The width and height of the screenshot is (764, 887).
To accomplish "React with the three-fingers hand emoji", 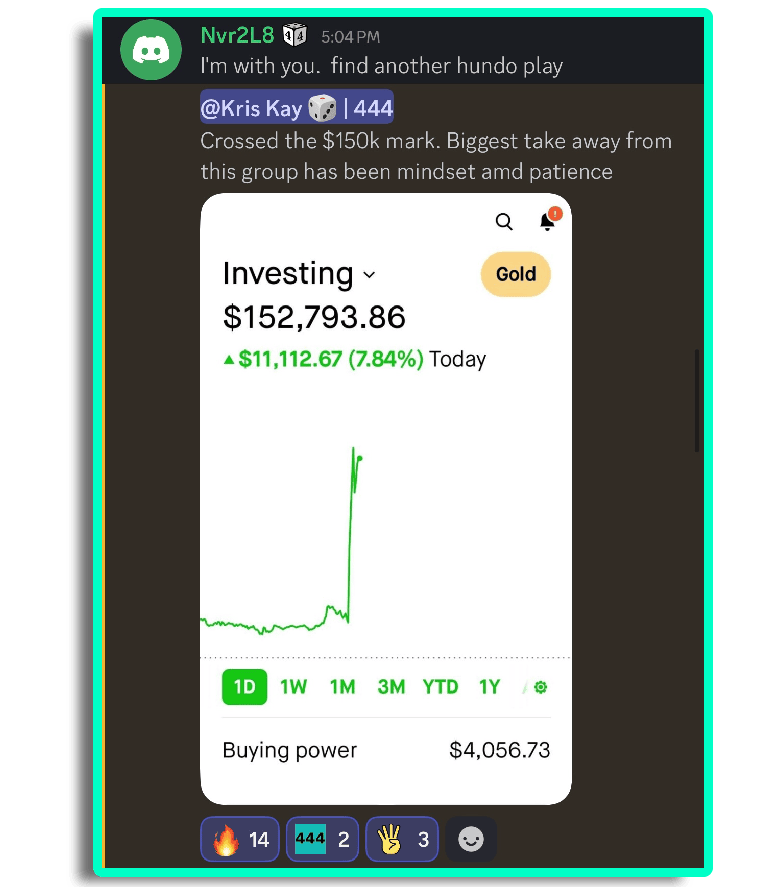I will coord(401,839).
